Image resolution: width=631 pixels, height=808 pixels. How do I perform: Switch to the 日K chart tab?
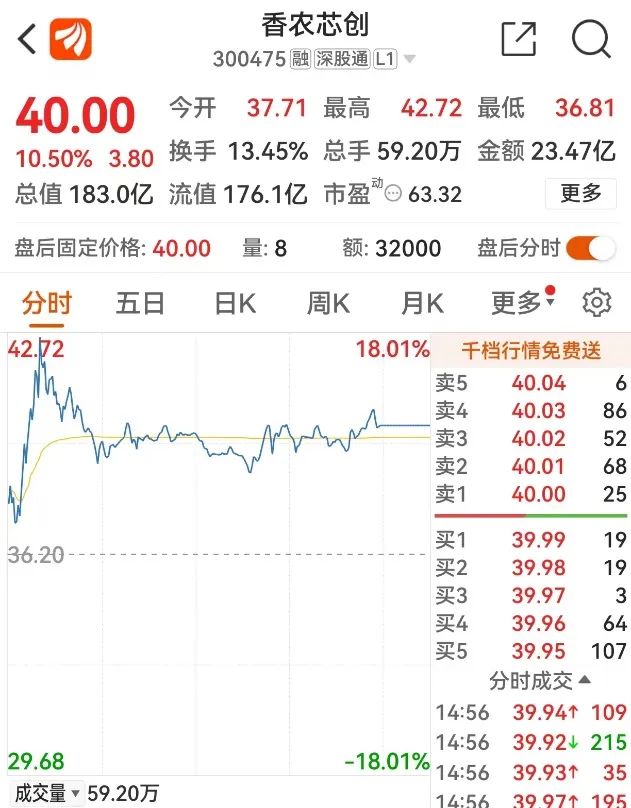pos(235,302)
